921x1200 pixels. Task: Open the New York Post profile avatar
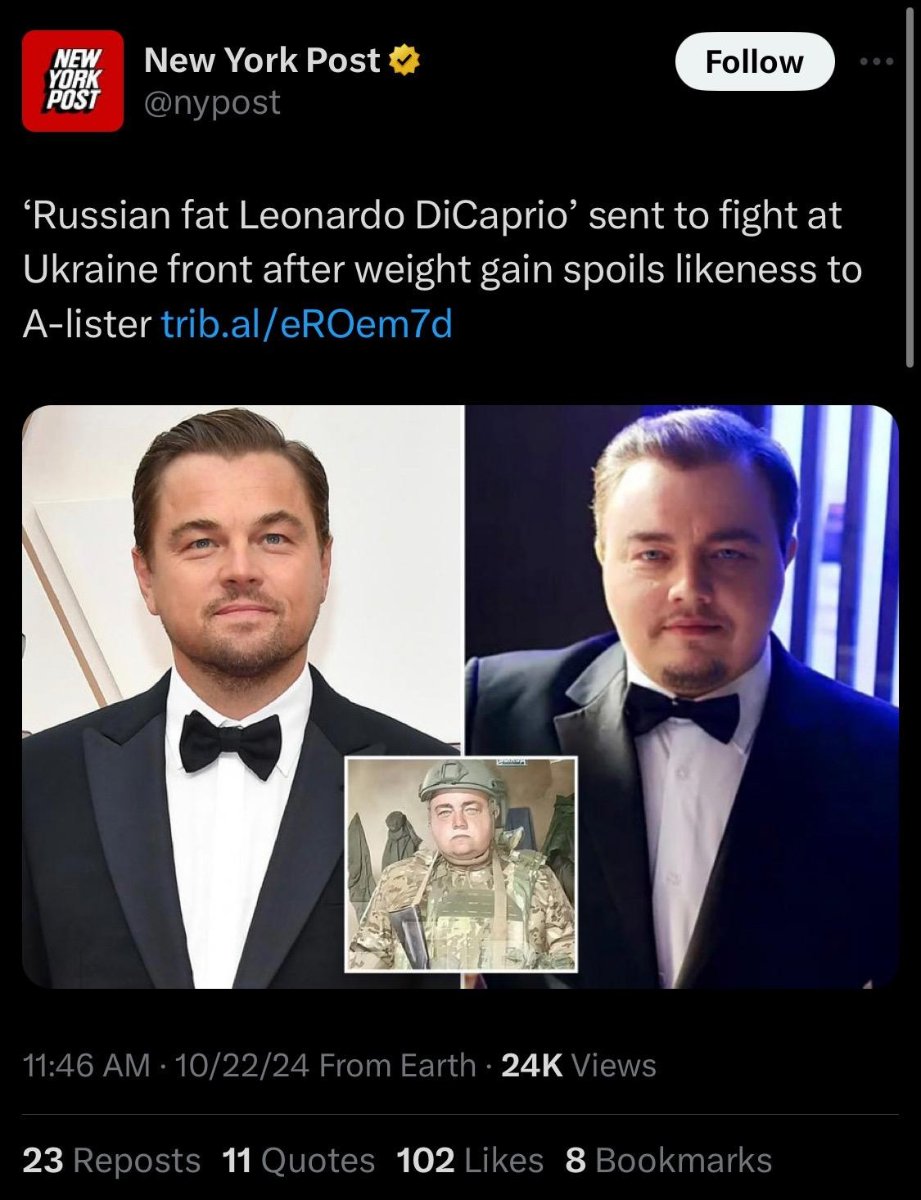pos(73,81)
